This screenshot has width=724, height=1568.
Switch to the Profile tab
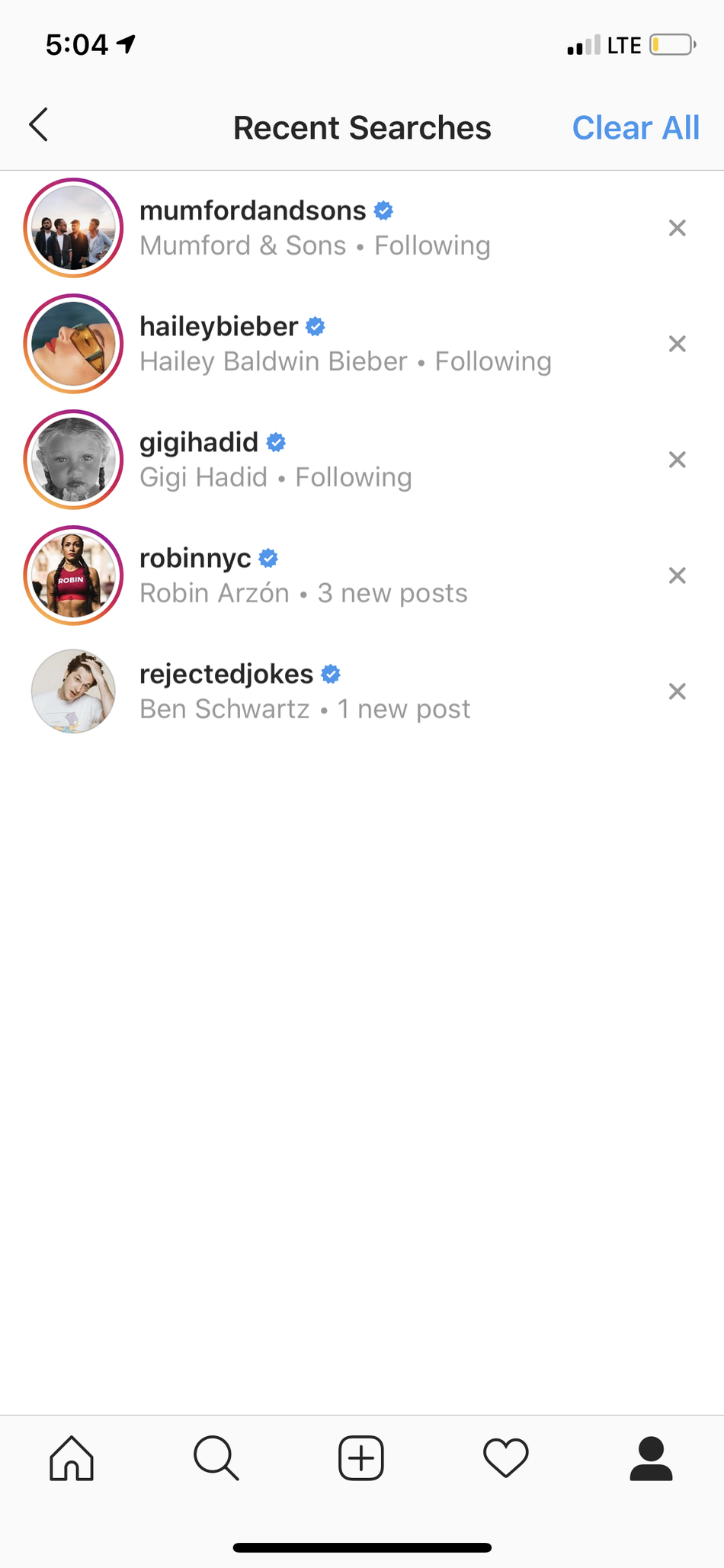click(651, 1458)
